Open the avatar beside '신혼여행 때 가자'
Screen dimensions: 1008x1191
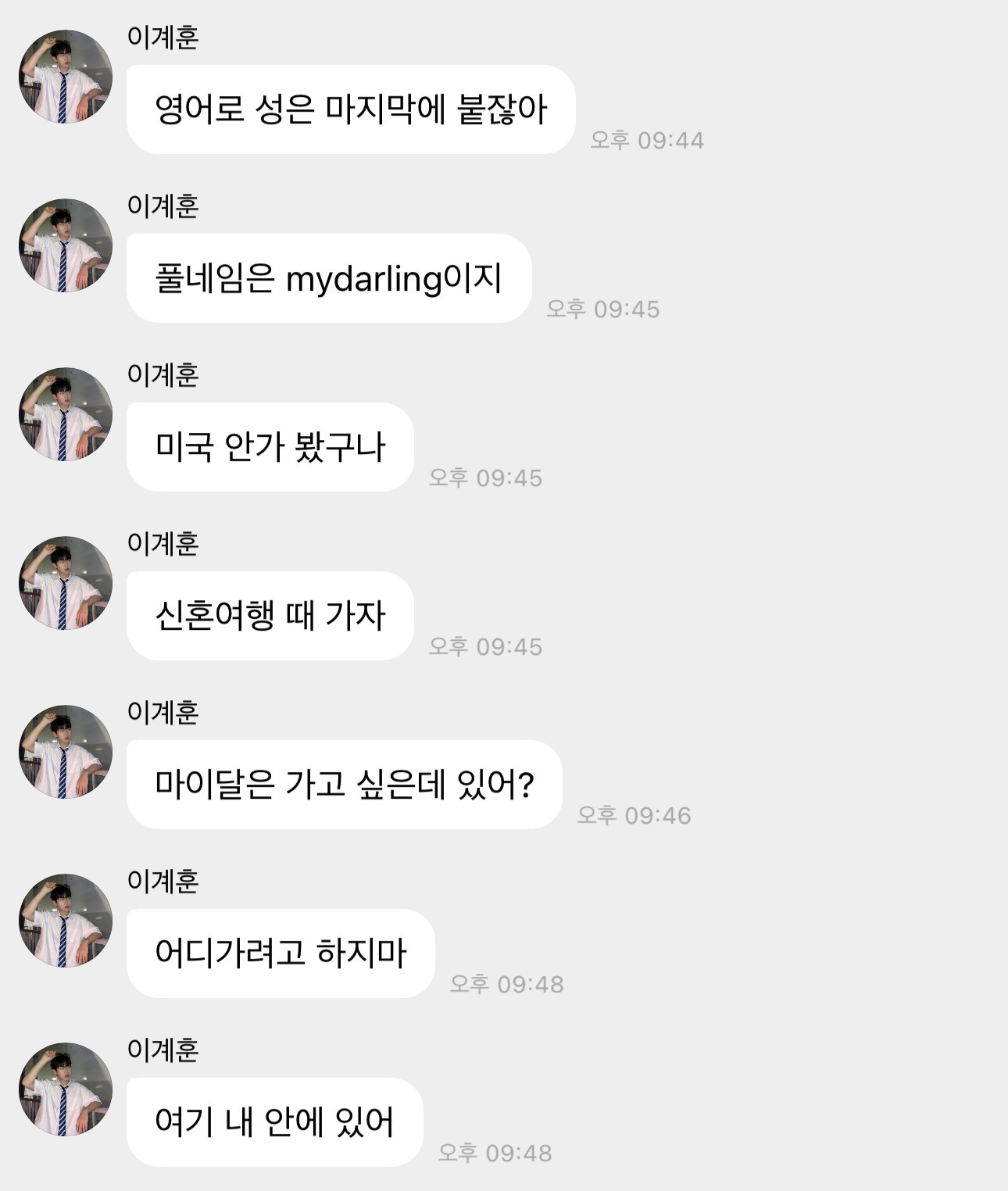(66, 583)
